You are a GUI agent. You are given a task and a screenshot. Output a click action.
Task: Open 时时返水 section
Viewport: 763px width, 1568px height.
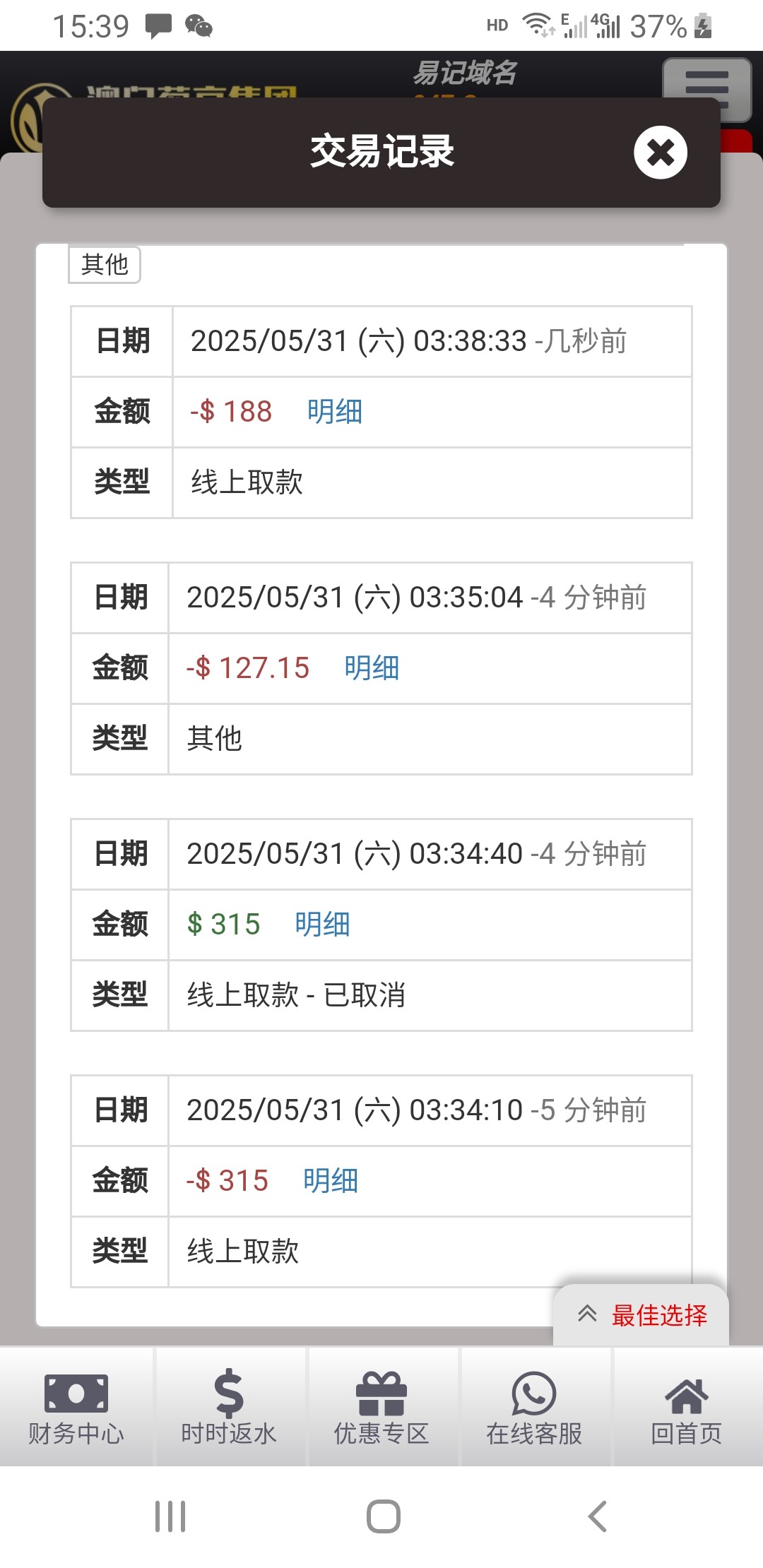(x=229, y=1407)
